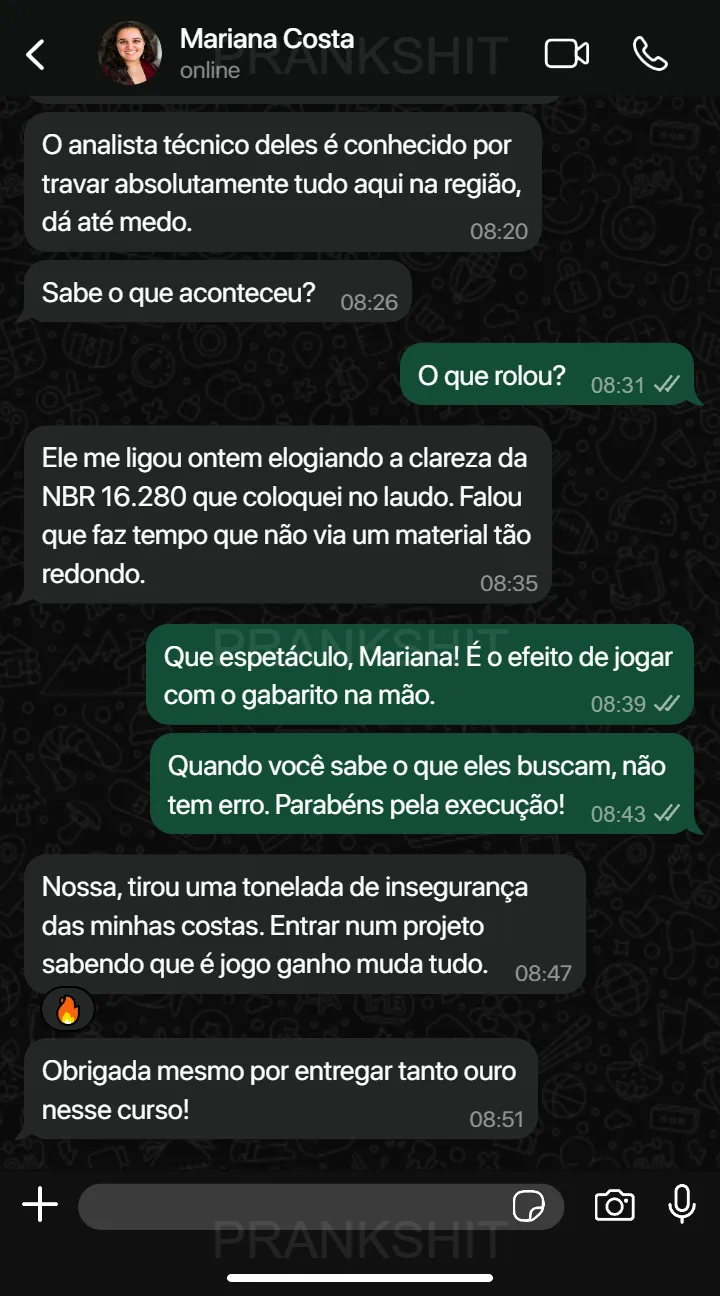View the fire reaction on the message

tap(68, 1011)
